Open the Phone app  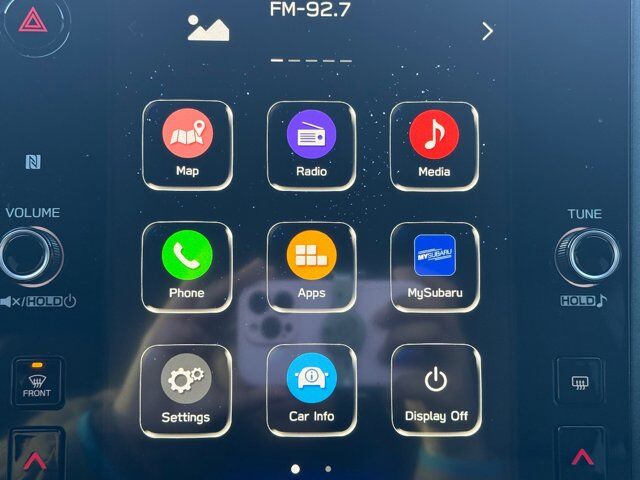(x=187, y=267)
